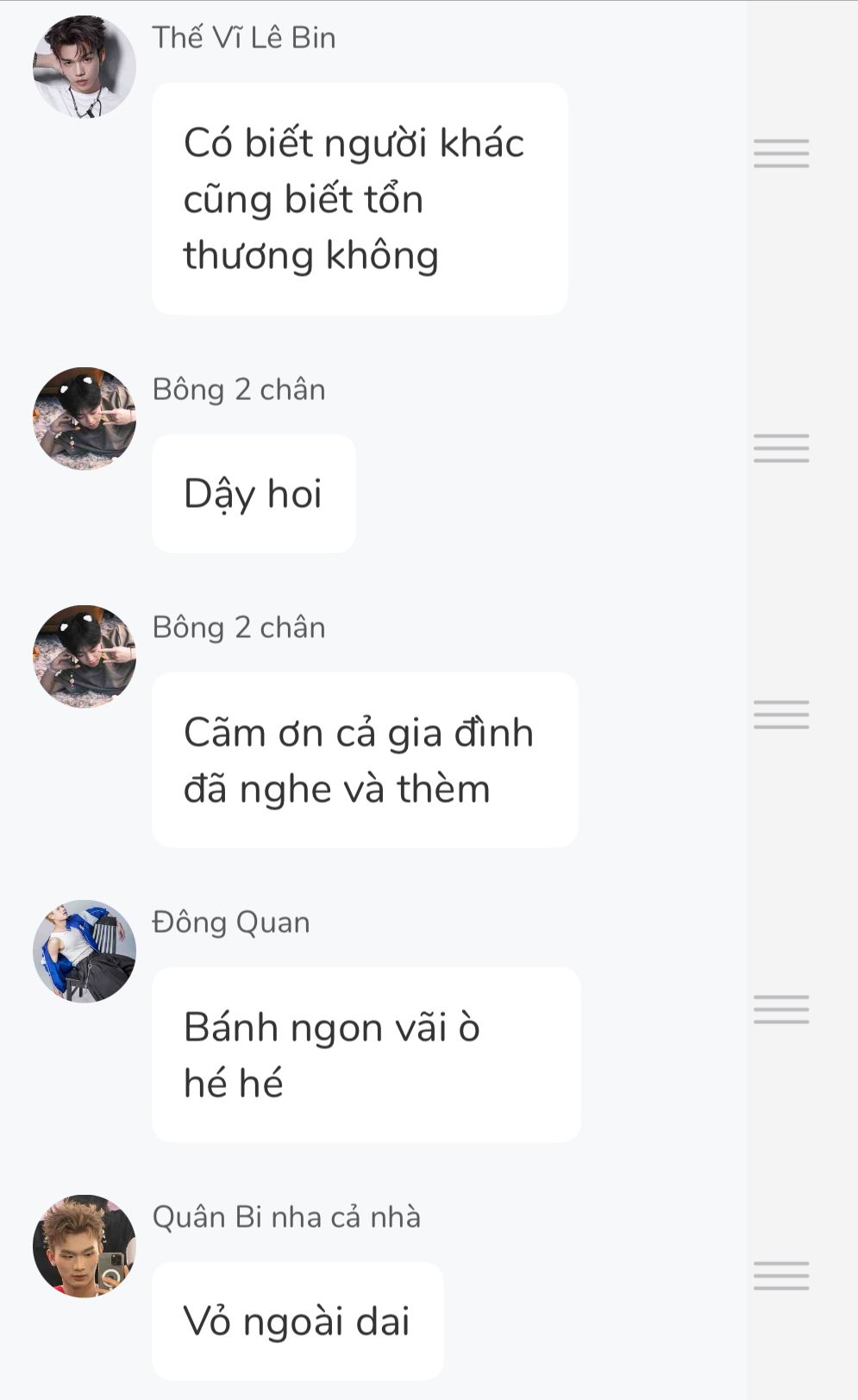
Task: Open Đông Quan's avatar
Action: coord(85,952)
